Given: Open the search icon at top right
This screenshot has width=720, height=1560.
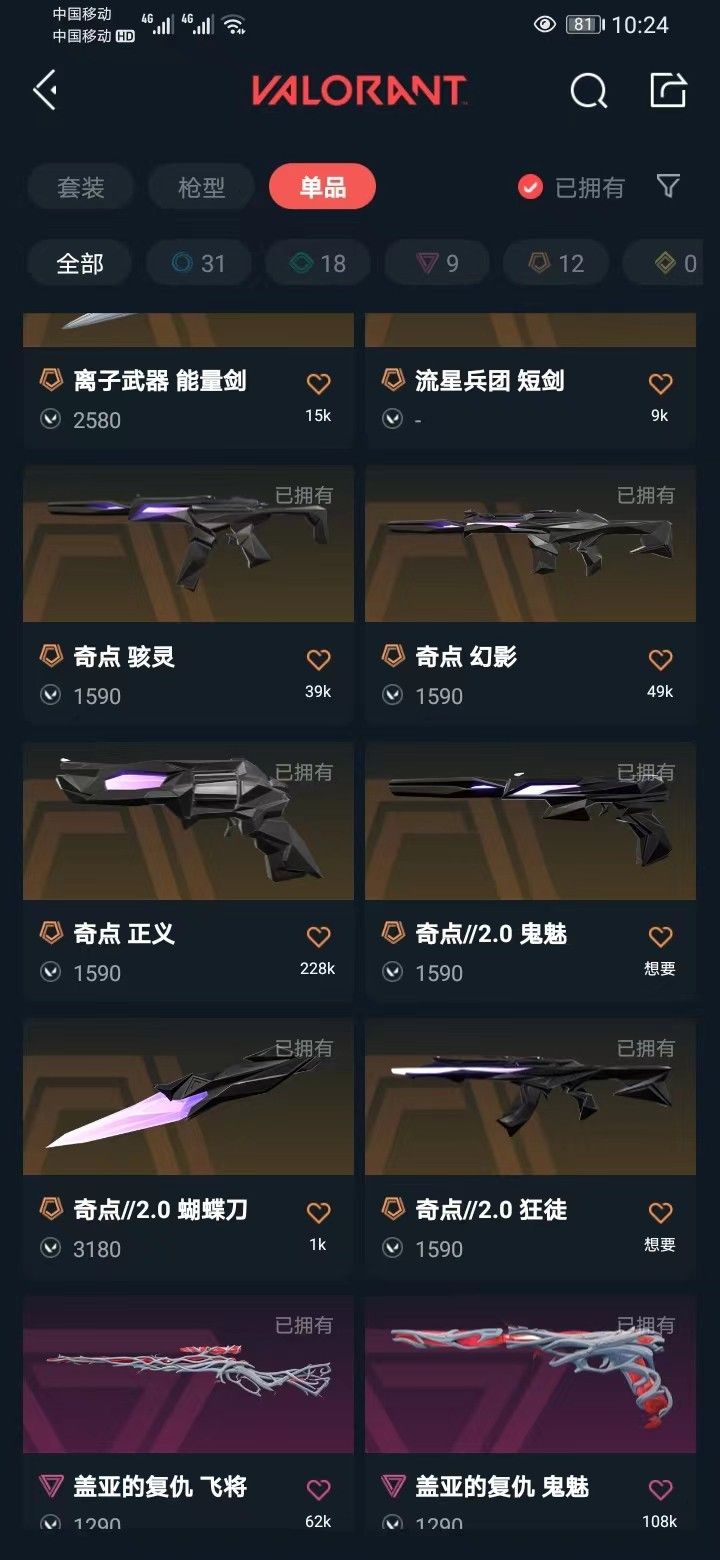Looking at the screenshot, I should pos(589,90).
